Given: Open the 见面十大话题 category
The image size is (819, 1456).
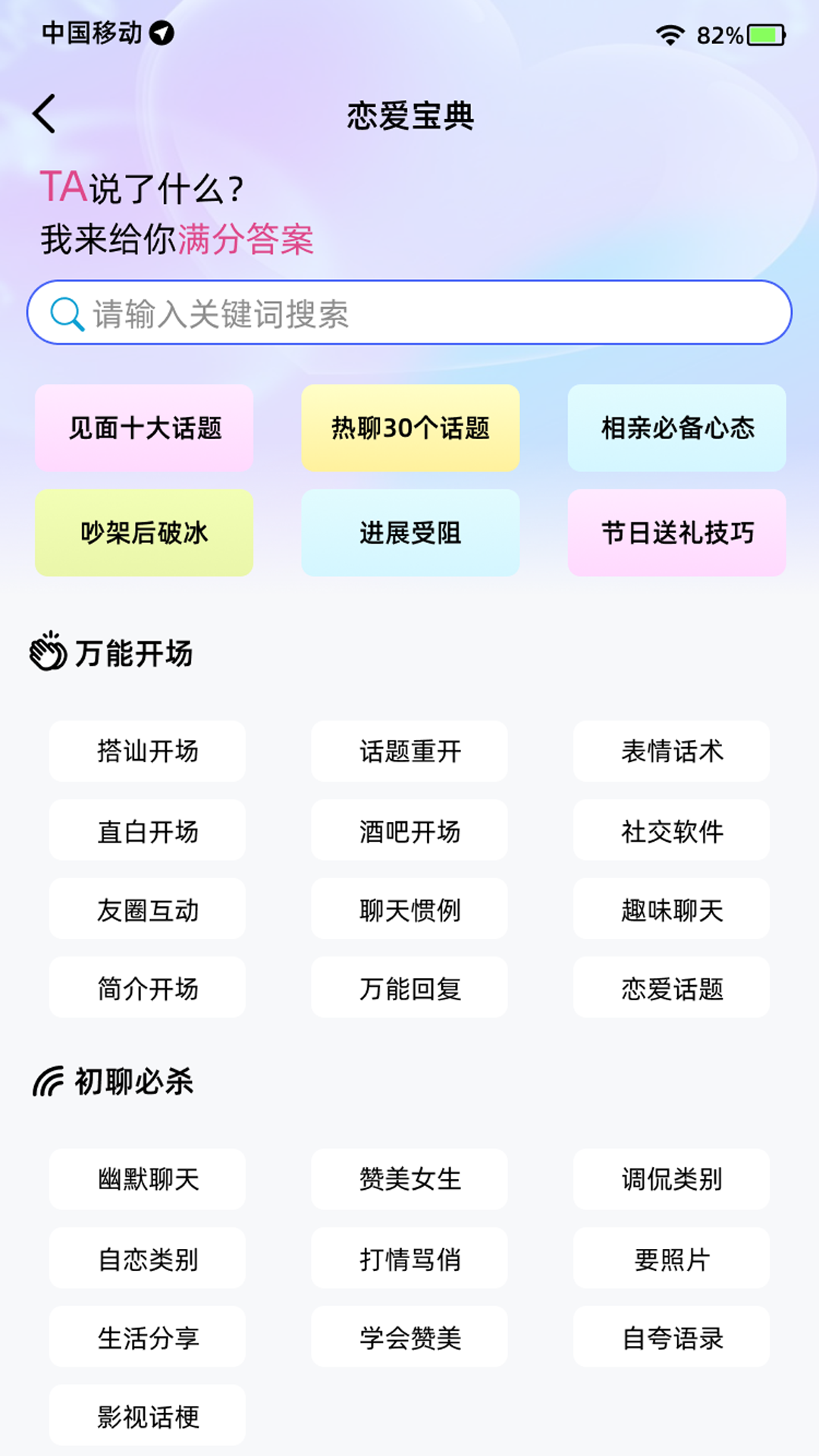Looking at the screenshot, I should 144,428.
